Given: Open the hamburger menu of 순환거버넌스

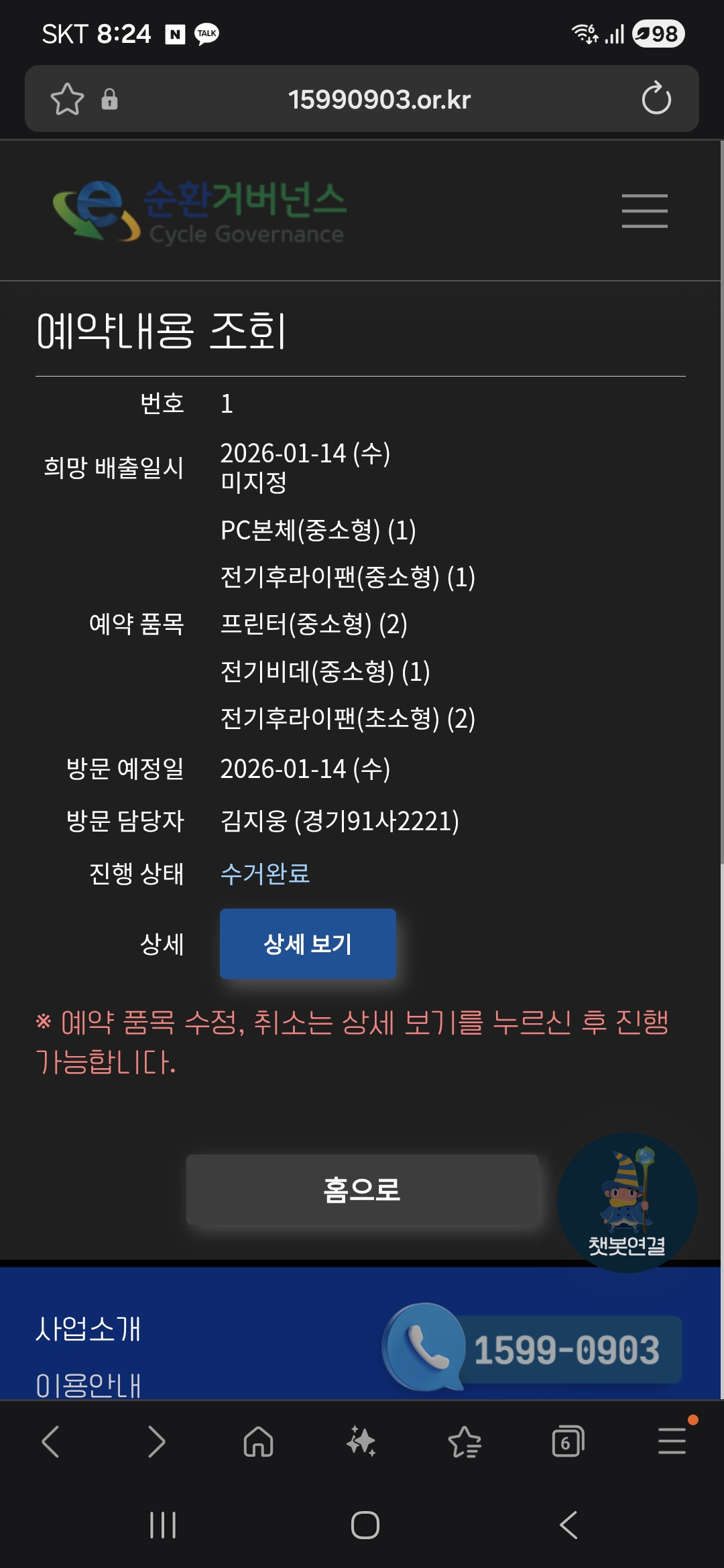Looking at the screenshot, I should click(x=644, y=210).
